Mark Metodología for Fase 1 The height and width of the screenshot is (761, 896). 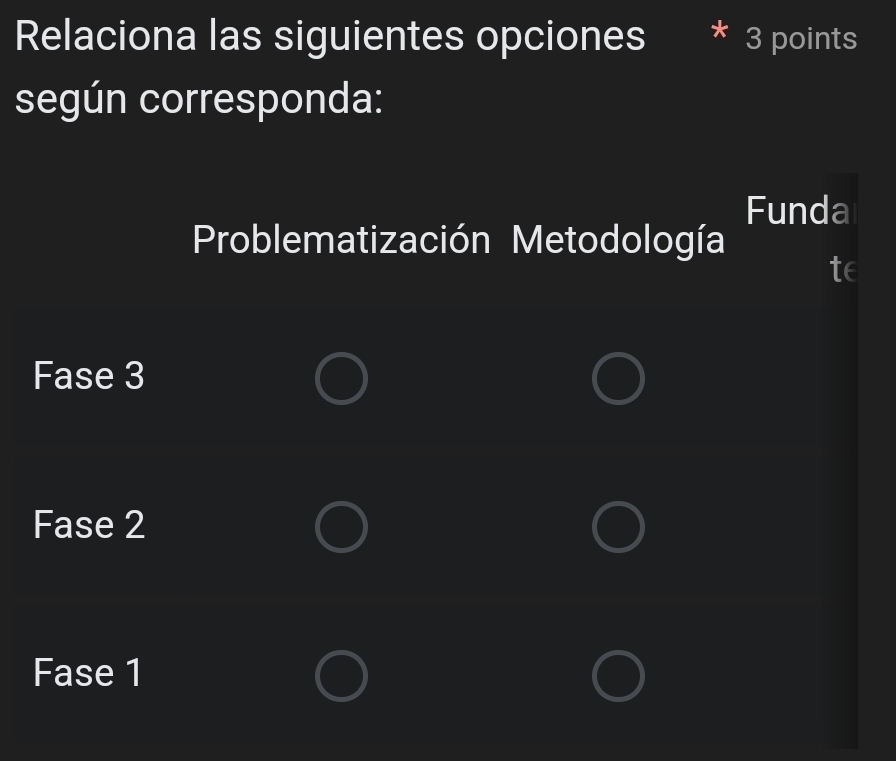618,676
